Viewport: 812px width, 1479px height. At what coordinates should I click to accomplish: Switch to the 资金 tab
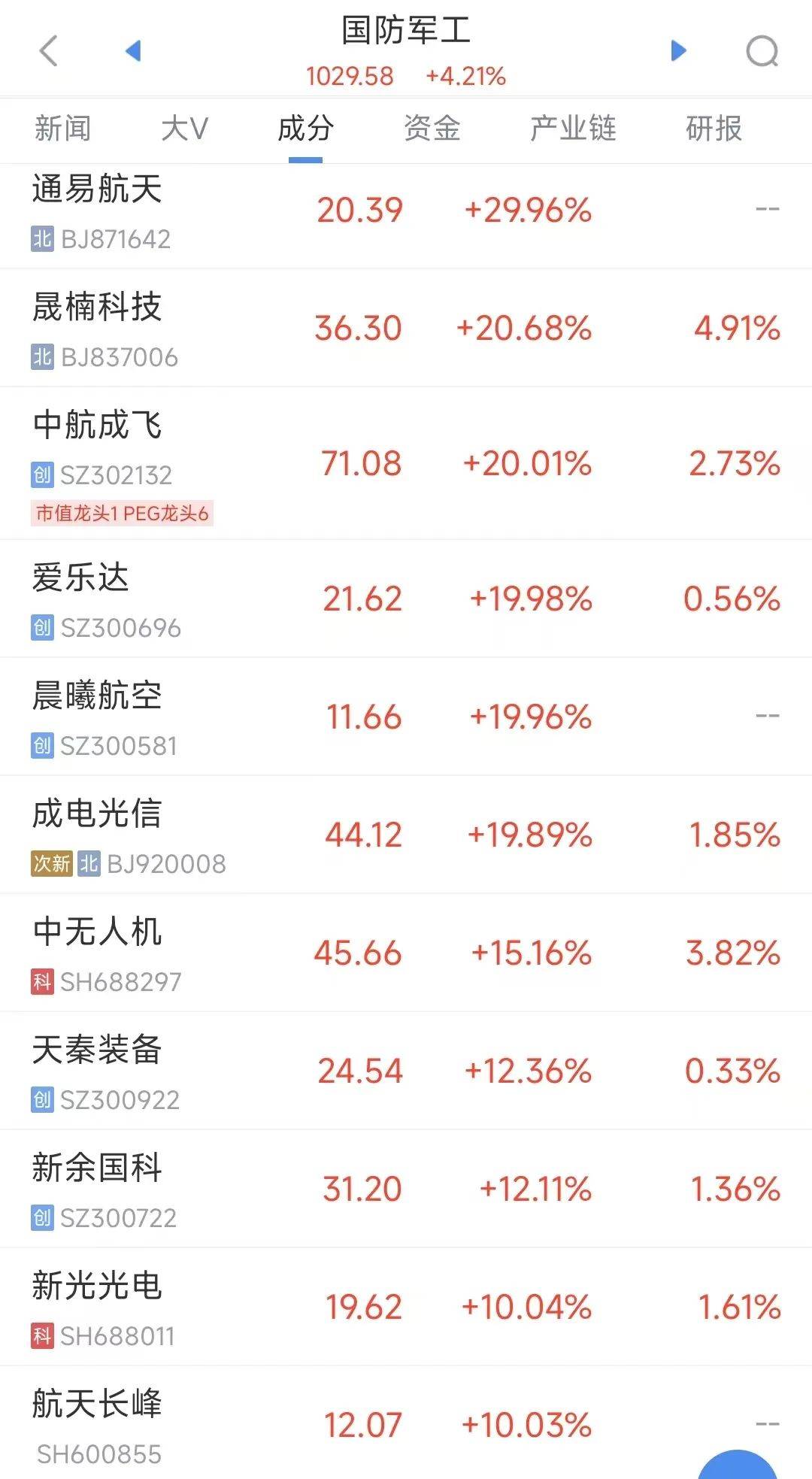[432, 129]
